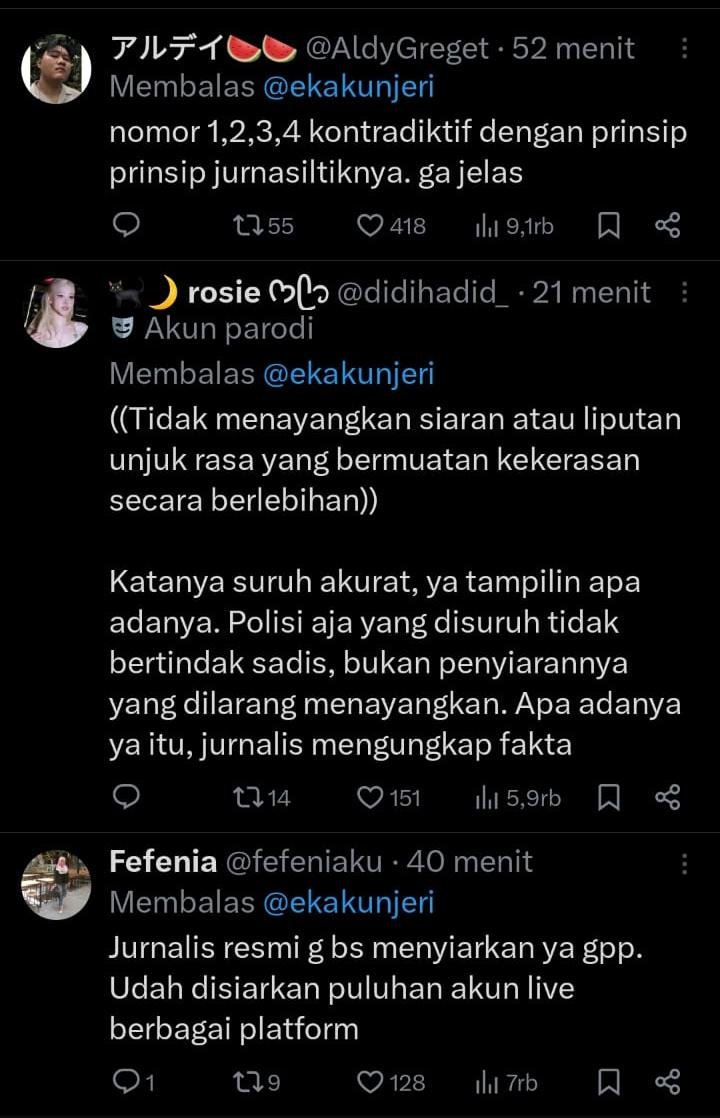Share AldyGreget's reply

(667, 226)
